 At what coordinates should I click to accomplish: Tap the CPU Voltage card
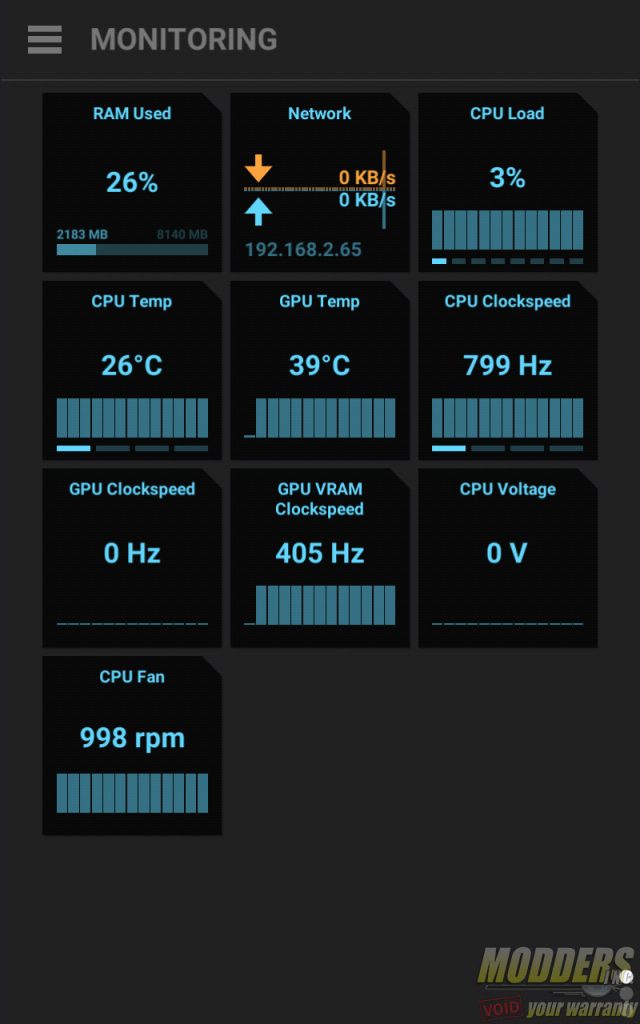click(507, 558)
